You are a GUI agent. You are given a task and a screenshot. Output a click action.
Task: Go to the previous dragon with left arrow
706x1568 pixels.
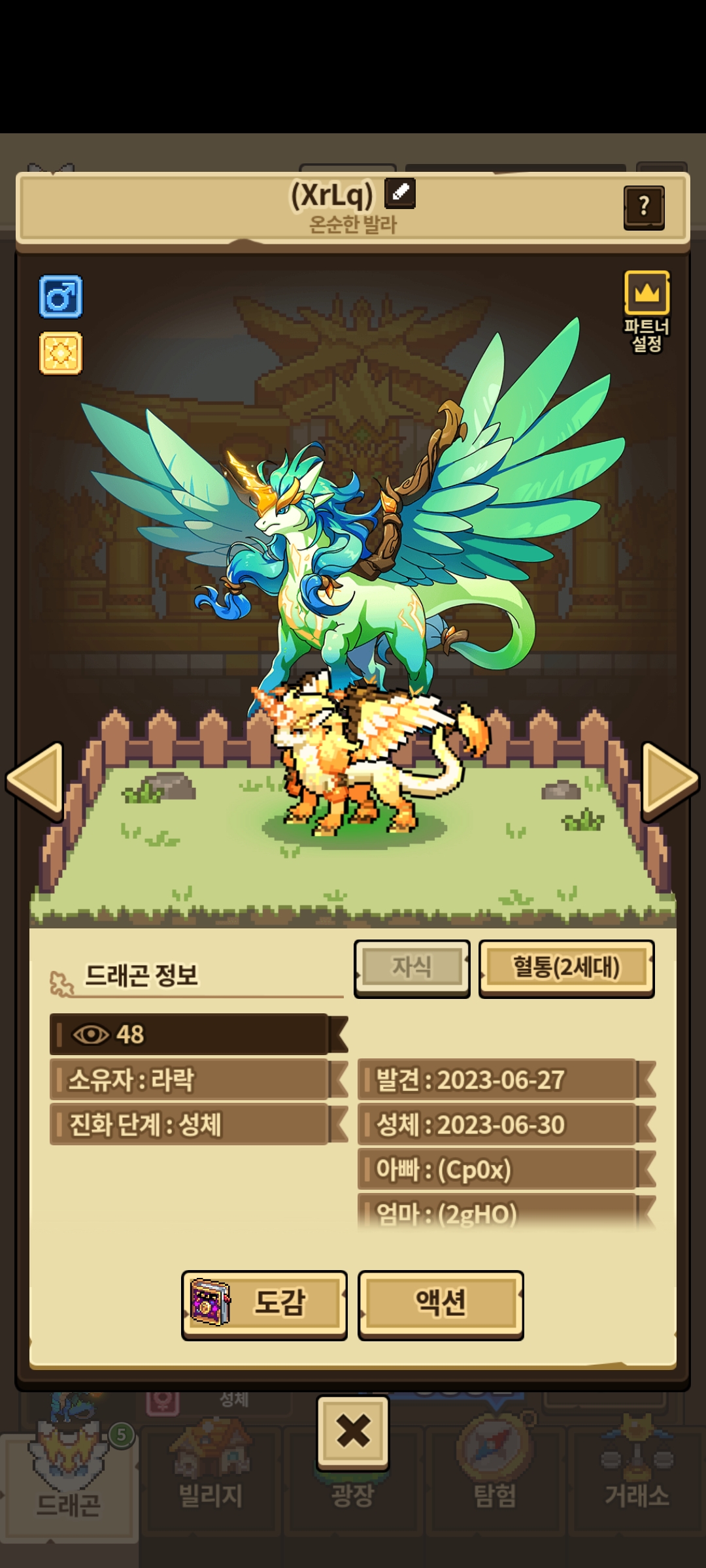35,780
